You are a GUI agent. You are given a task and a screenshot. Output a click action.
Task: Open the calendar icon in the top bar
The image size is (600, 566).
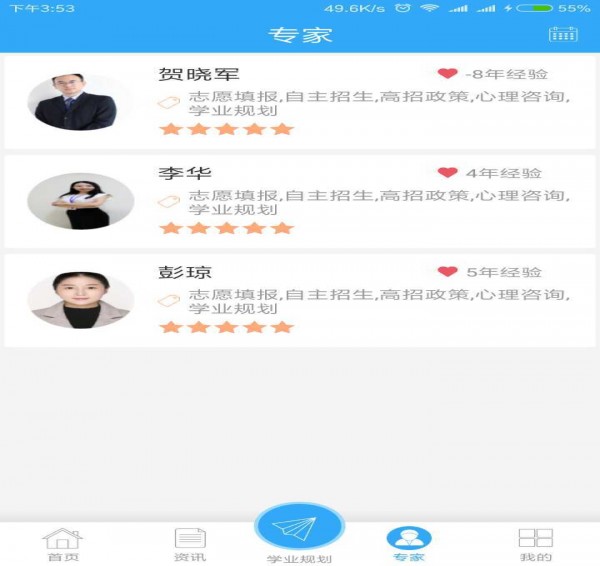tap(563, 34)
